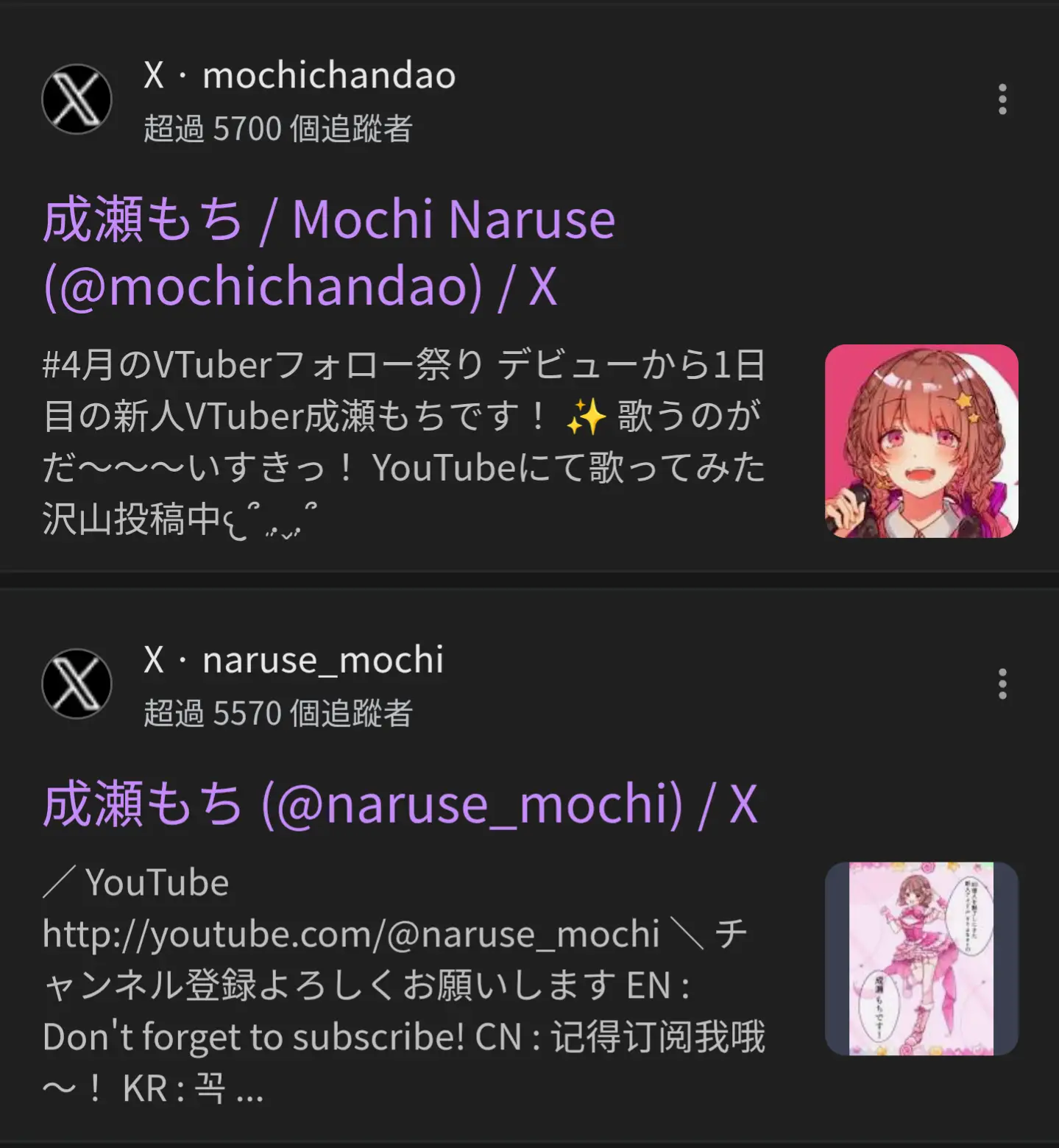1059x1148 pixels.
Task: Tap the pink-dress thumbnail on the naruse_mochi result
Action: [921, 958]
